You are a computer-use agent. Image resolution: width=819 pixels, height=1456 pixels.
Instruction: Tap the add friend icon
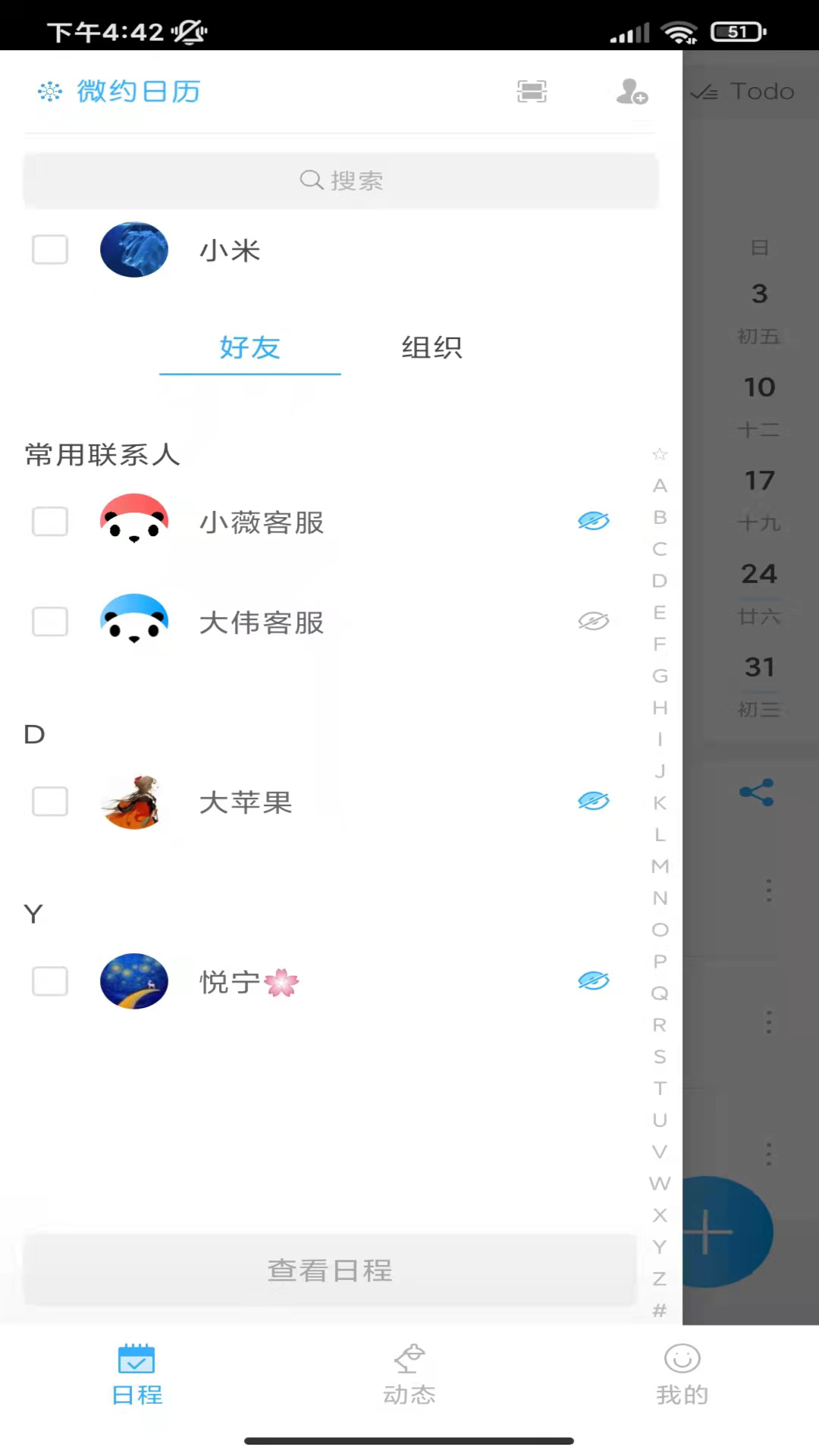(632, 92)
